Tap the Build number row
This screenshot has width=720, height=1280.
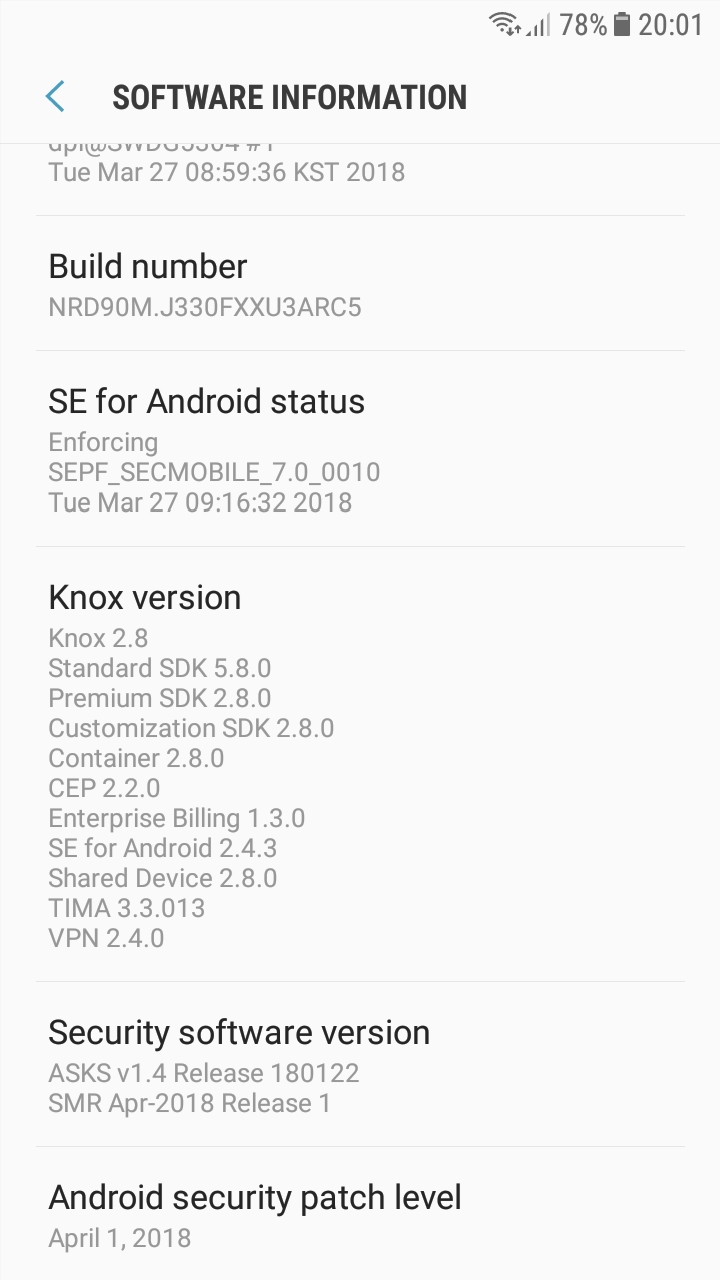tap(360, 283)
